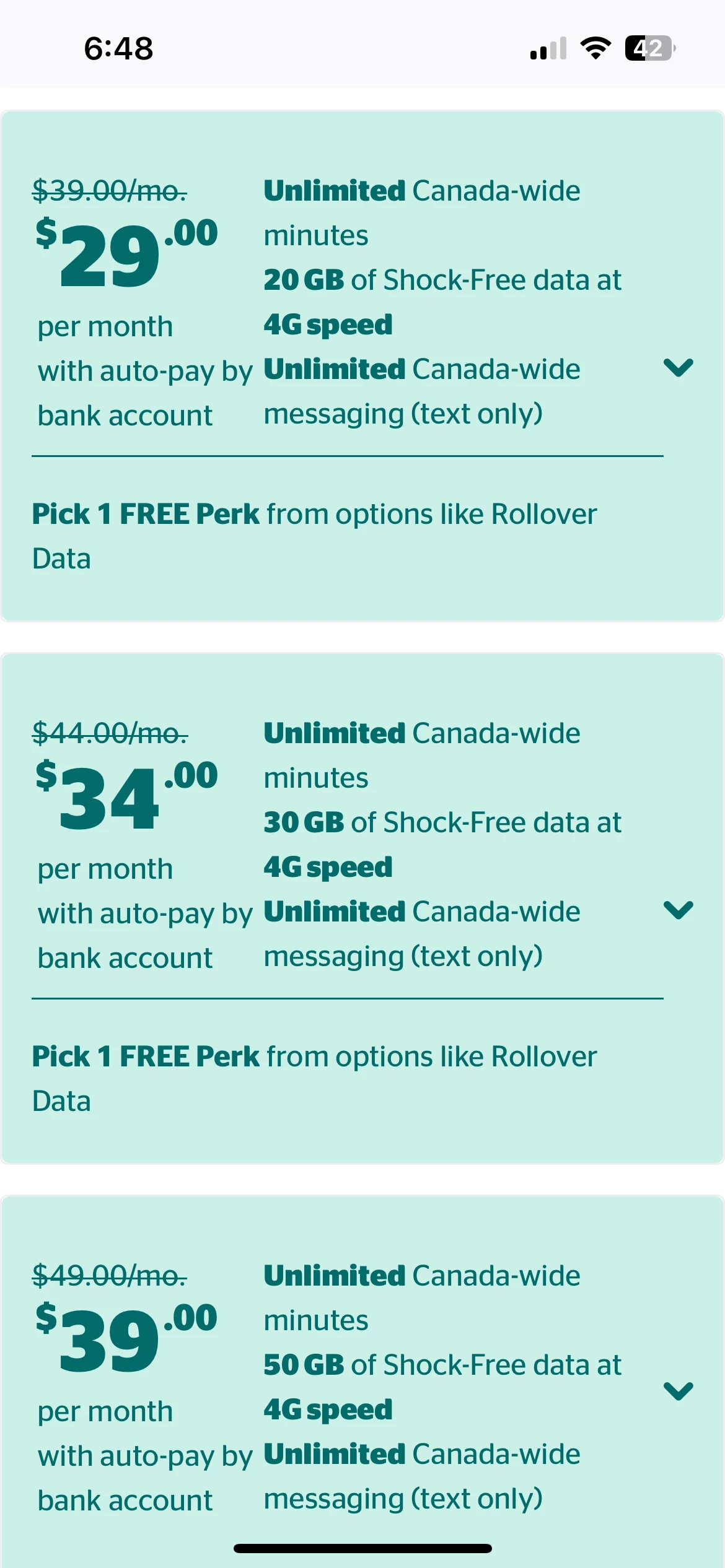
Task: Expand the $39.00 plan details chevron
Action: [x=678, y=1391]
